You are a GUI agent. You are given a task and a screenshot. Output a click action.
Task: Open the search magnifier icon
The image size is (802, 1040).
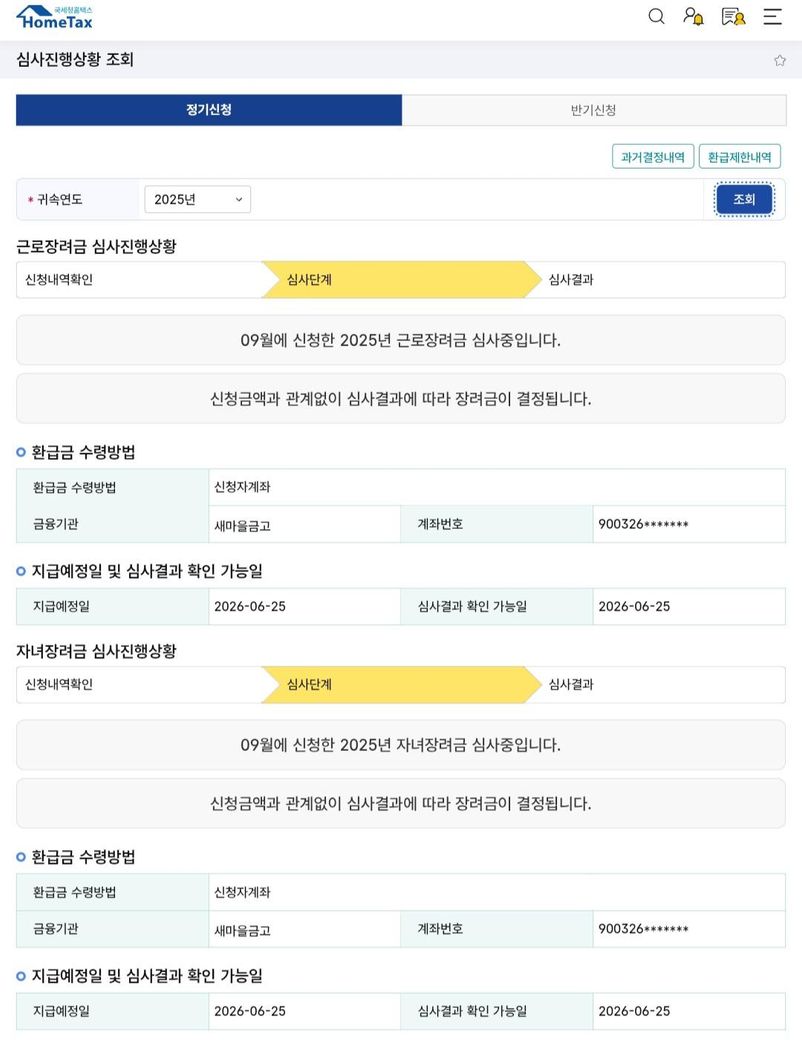[x=656, y=17]
